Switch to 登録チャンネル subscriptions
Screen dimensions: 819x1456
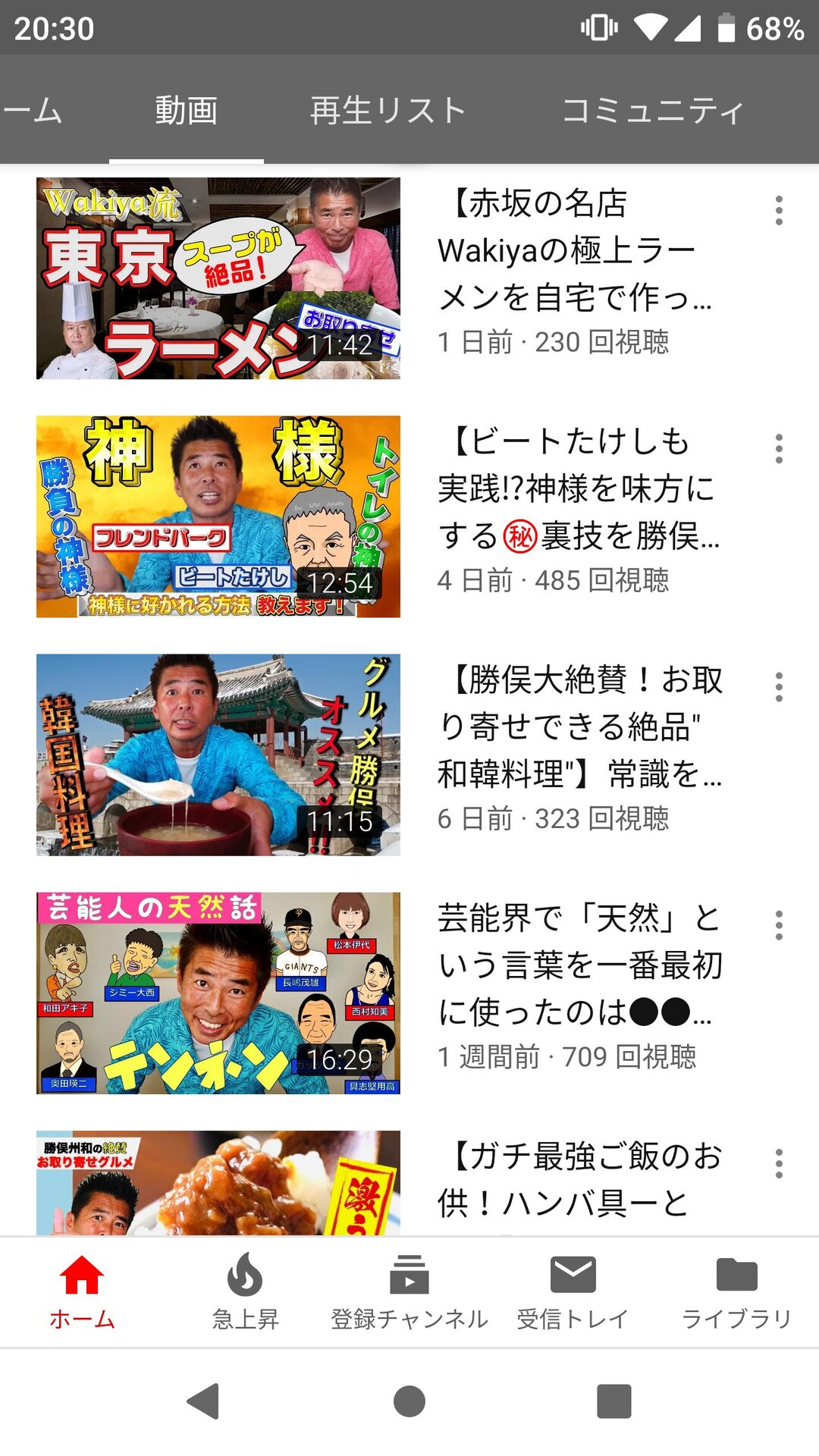[x=409, y=1291]
